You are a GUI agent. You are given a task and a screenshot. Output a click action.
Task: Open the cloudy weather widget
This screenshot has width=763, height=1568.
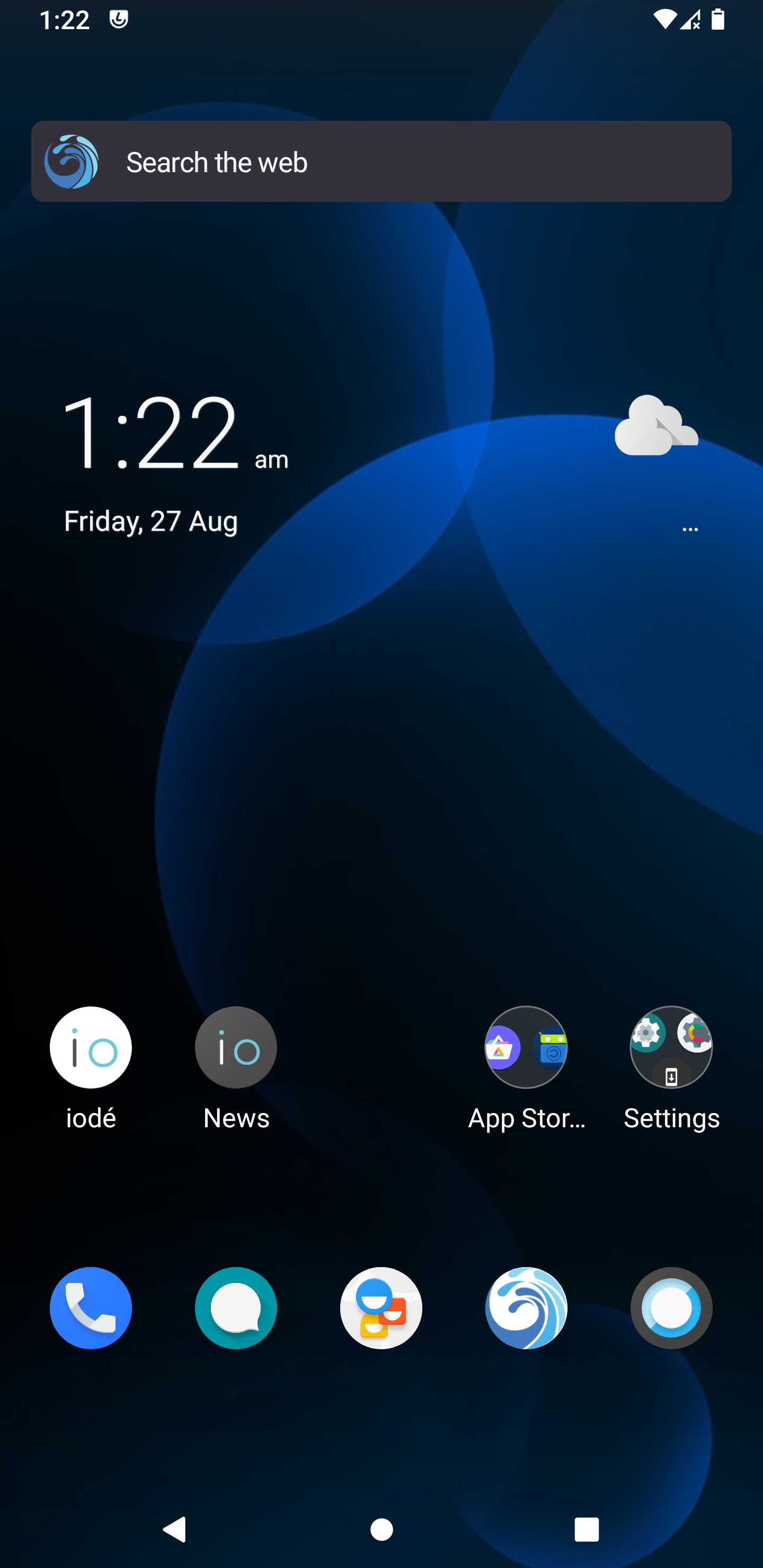[x=656, y=425]
